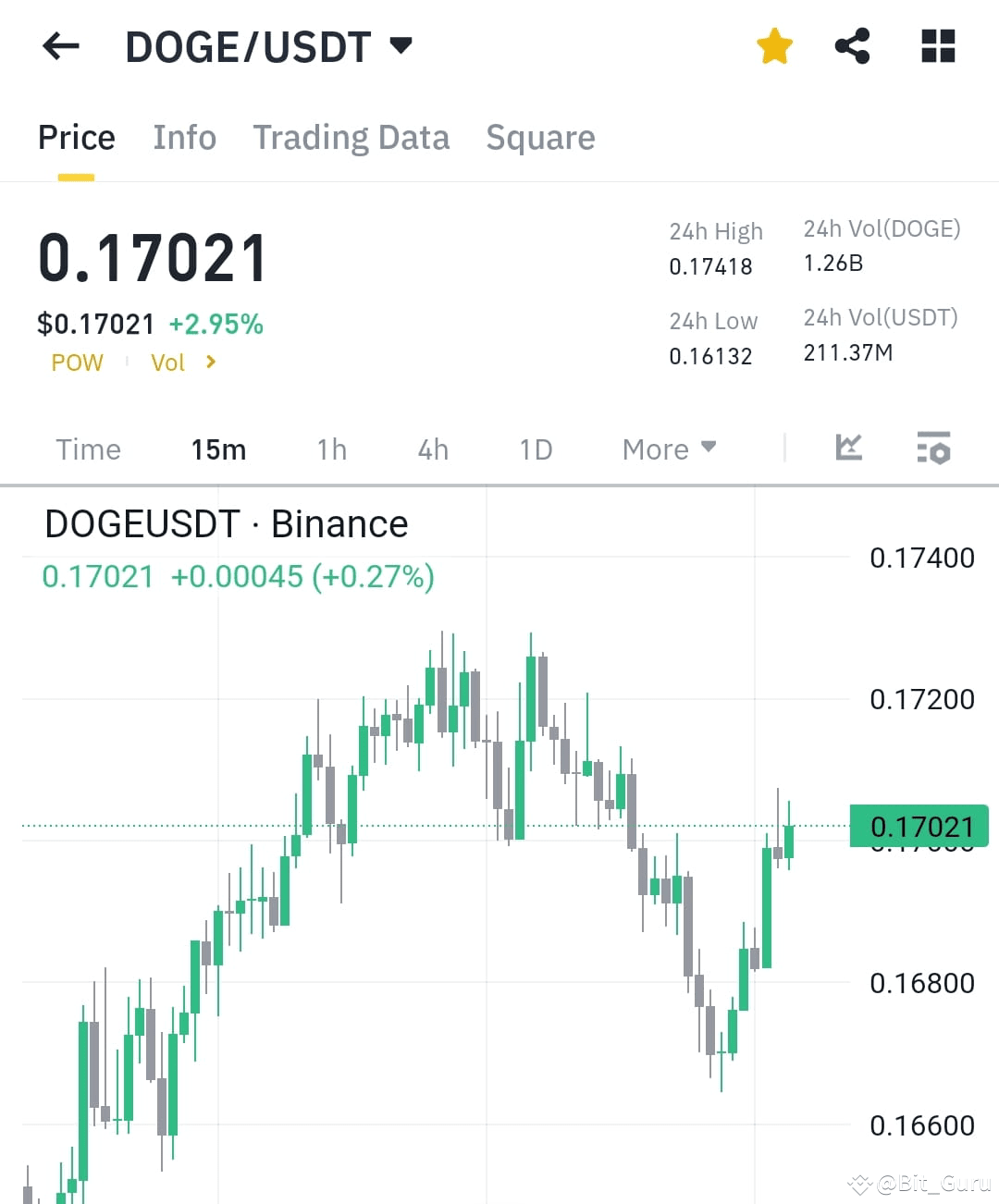Screen dimensions: 999x1204
Task: Tap the back arrow to exit the chart
Action: [60, 45]
